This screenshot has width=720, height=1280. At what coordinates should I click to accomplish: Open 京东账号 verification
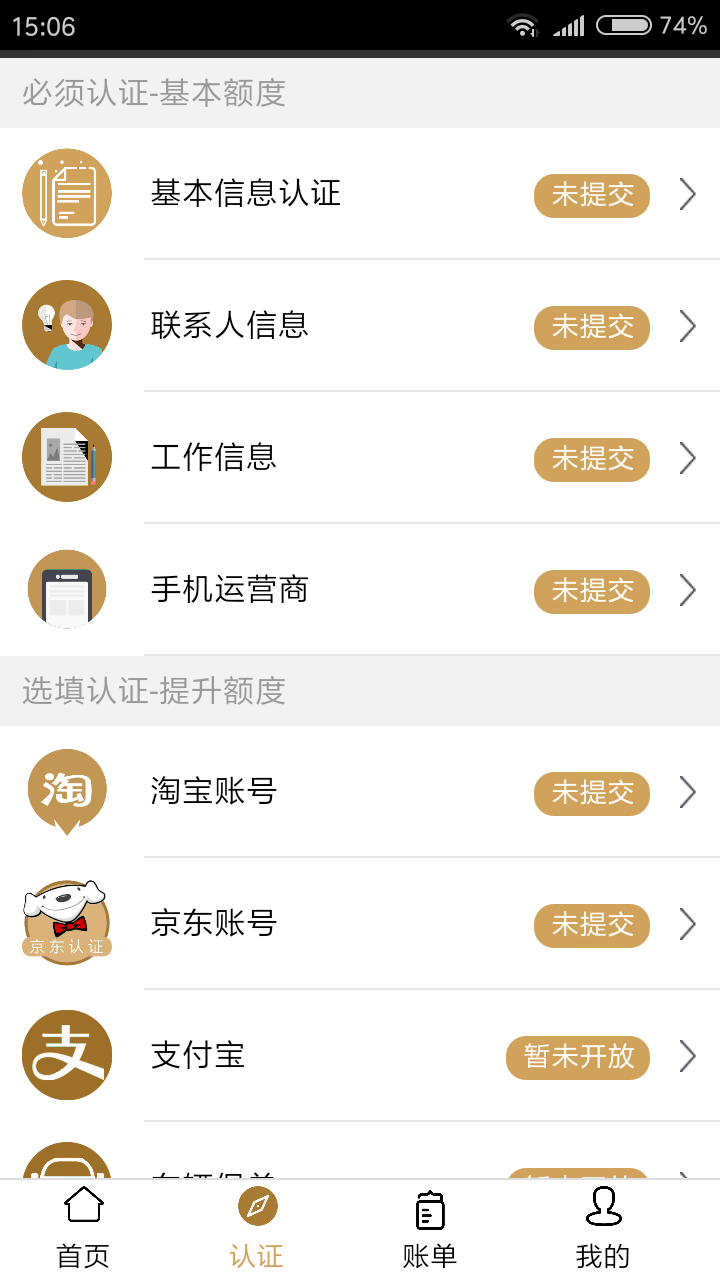360,923
